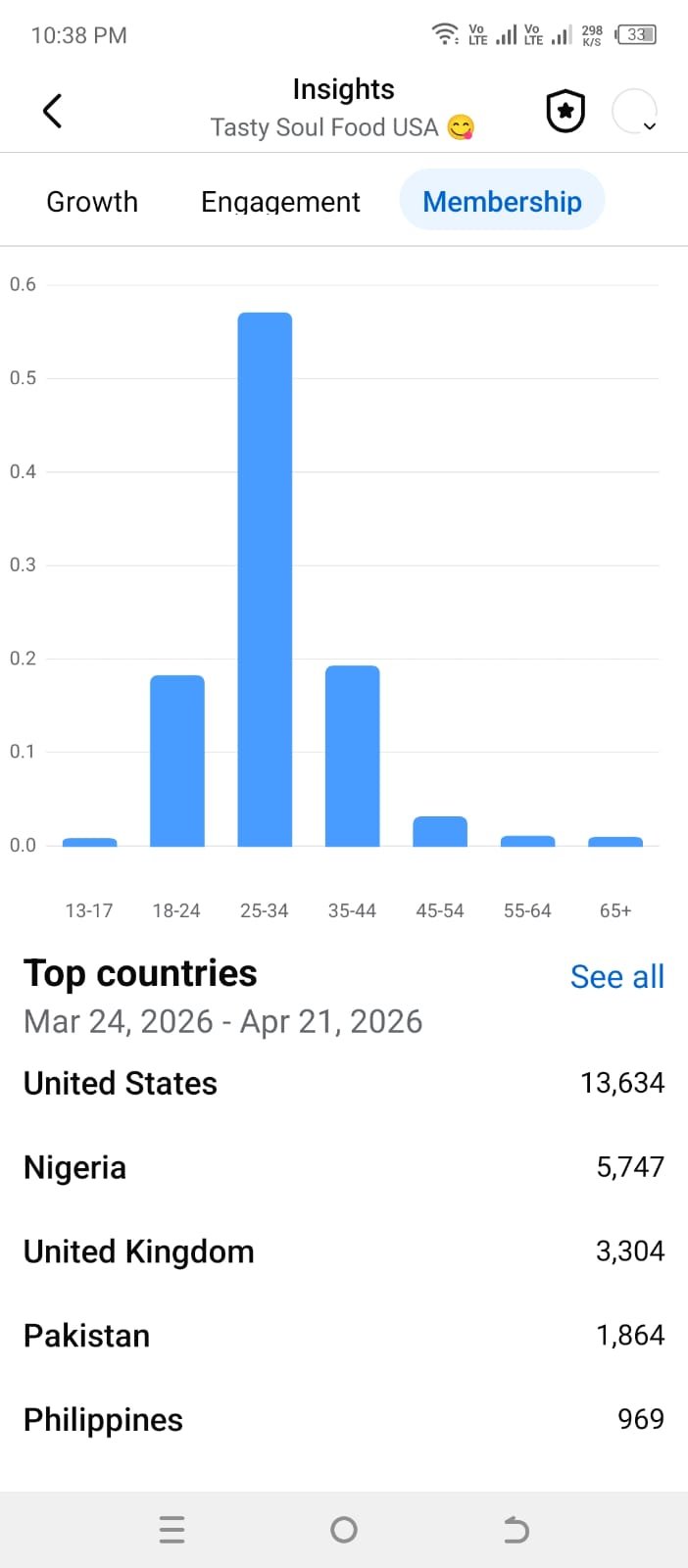Viewport: 688px width, 1568px height.
Task: Open the shield badge icon
Action: (565, 111)
